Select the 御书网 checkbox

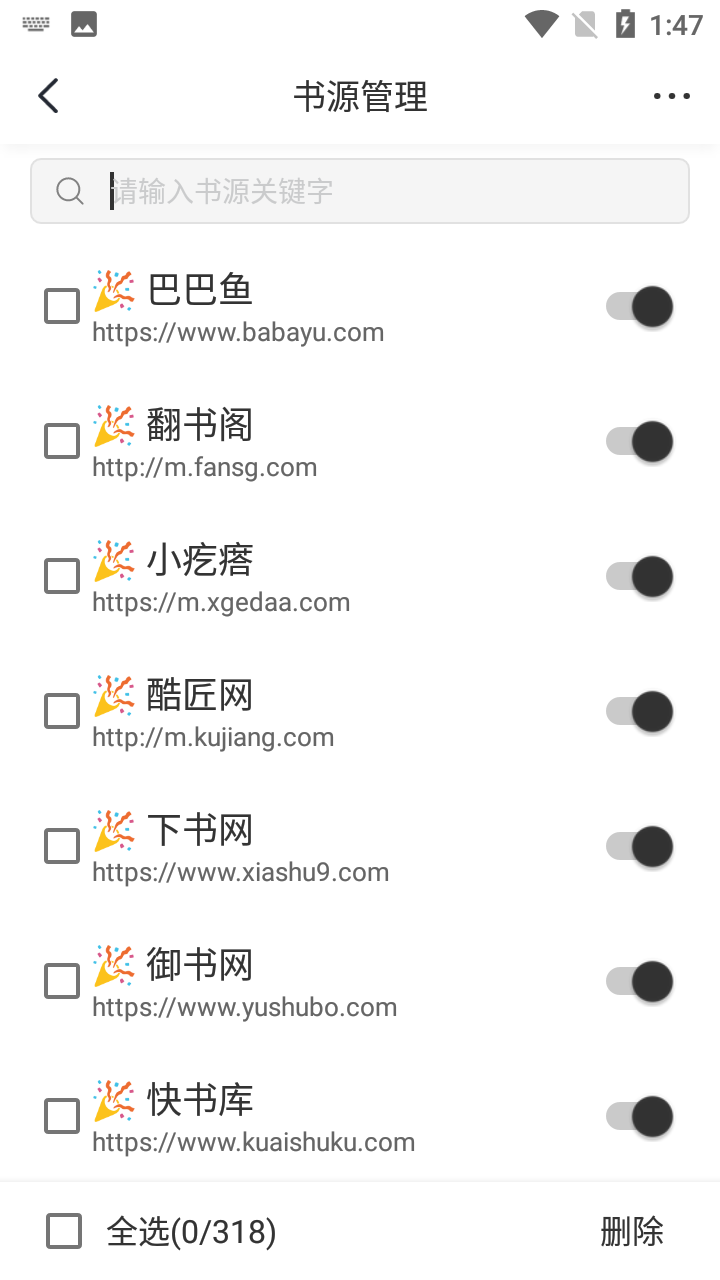(x=62, y=981)
